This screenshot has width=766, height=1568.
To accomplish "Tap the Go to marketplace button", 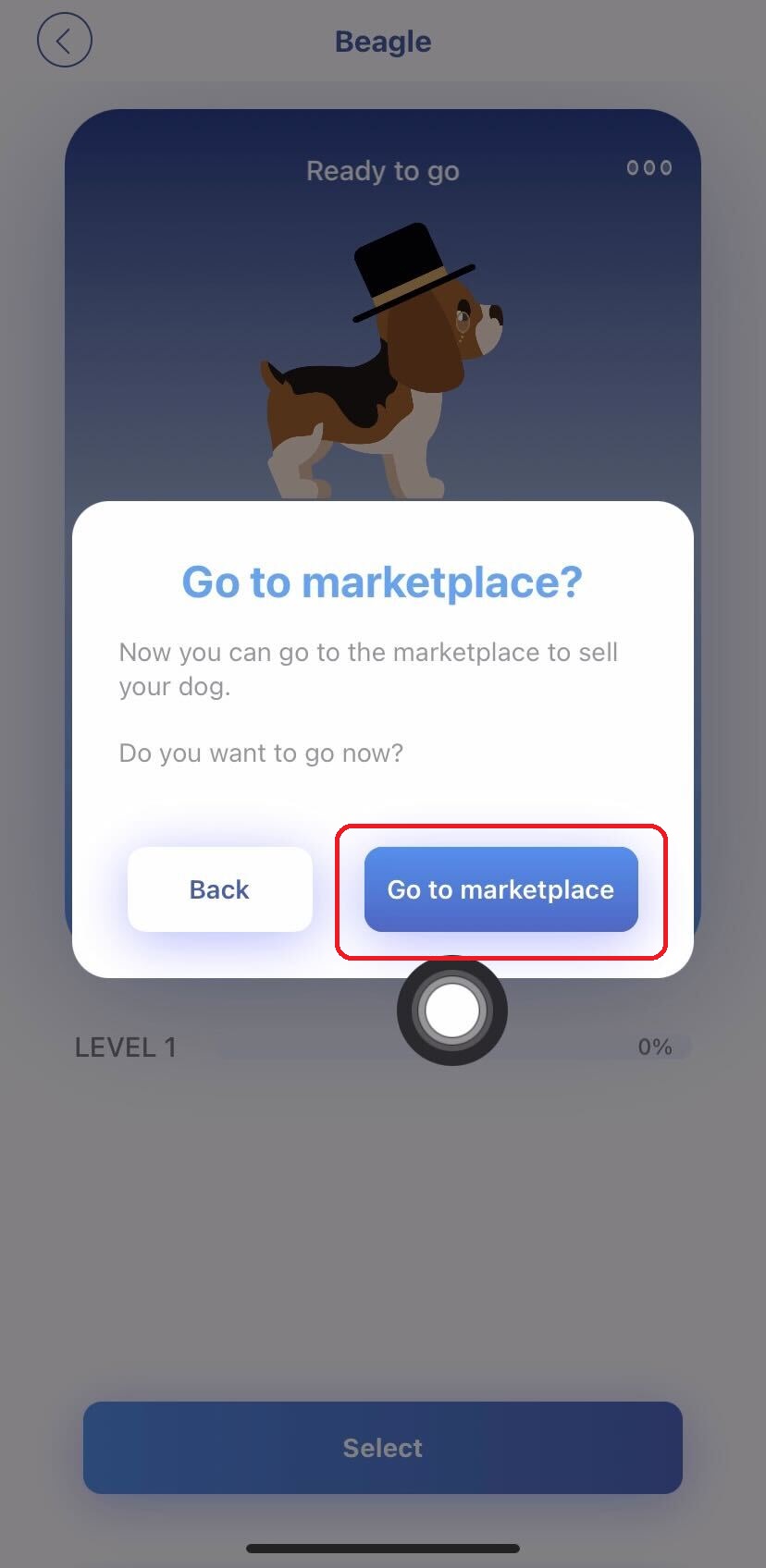I will (500, 889).
